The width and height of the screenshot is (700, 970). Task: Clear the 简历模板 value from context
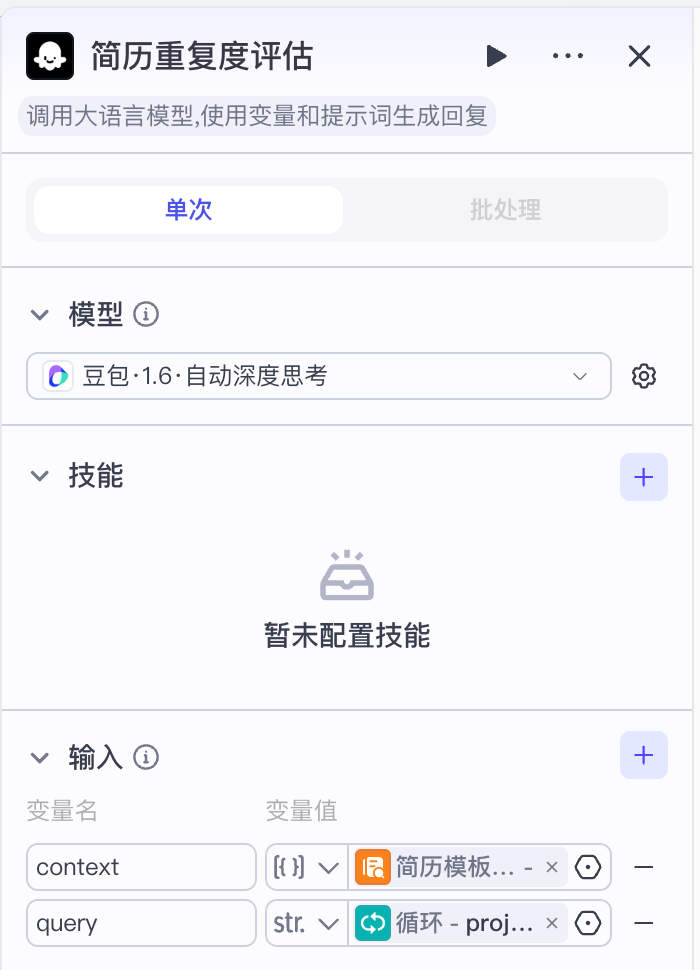tap(551, 867)
